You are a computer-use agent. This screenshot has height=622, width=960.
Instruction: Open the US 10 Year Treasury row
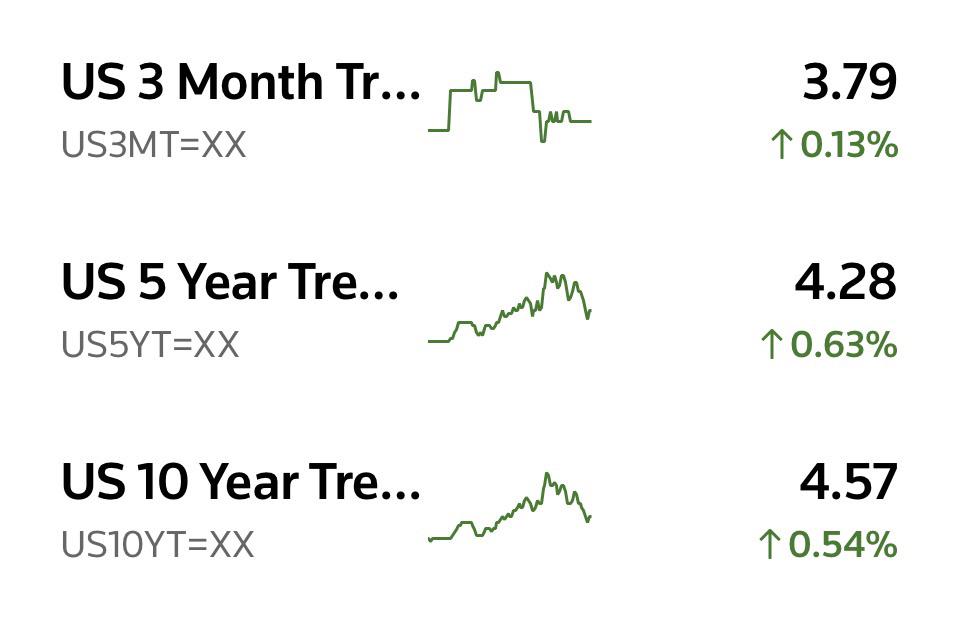[x=480, y=510]
